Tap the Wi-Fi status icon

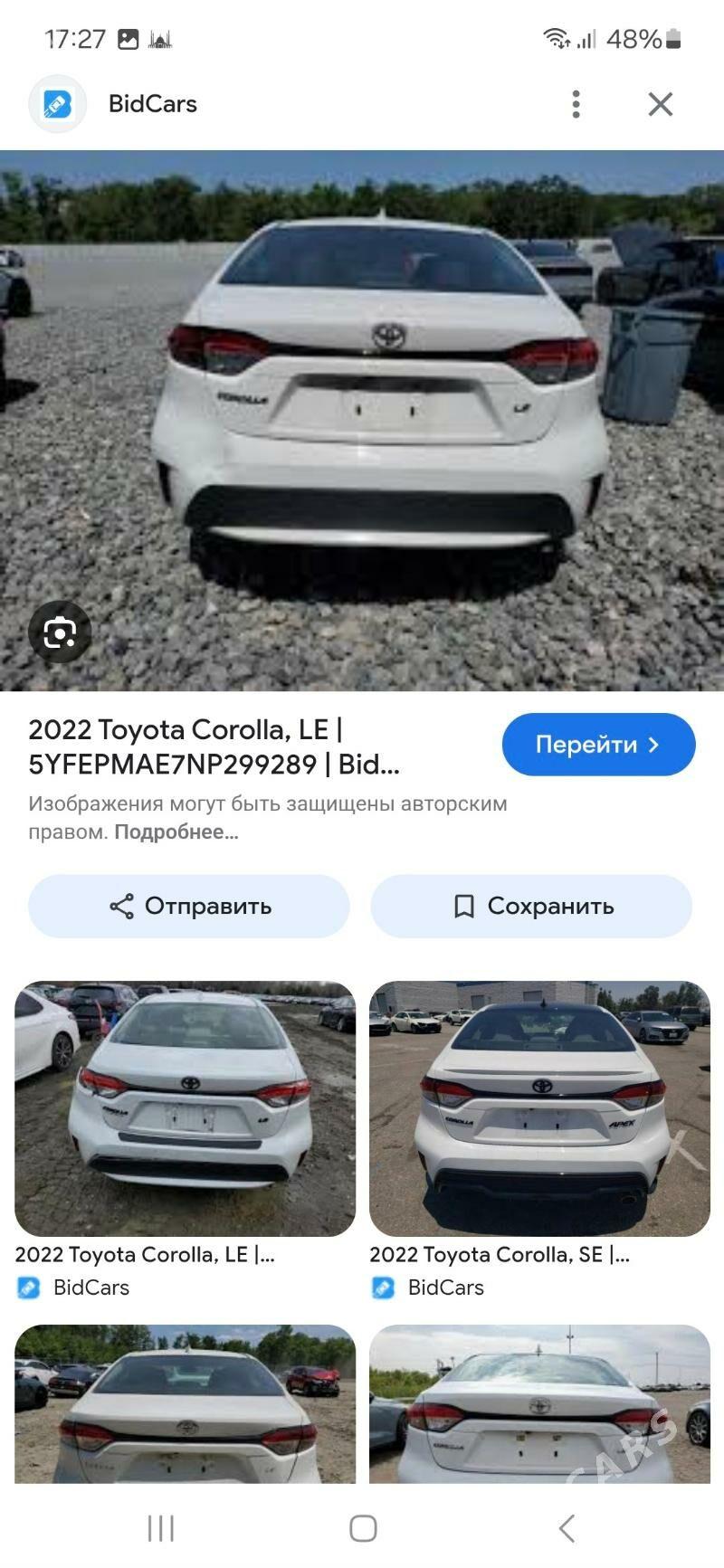point(556,39)
